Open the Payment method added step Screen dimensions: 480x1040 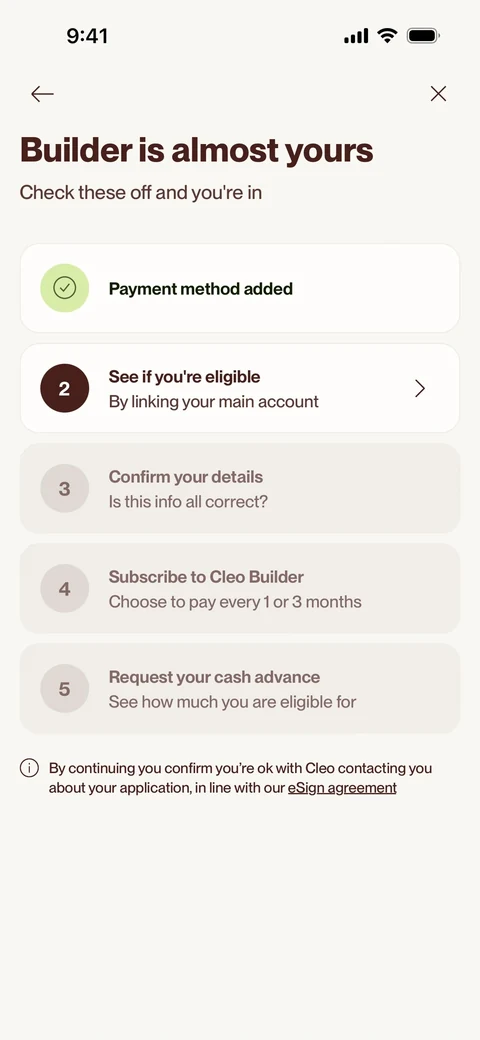click(x=240, y=289)
